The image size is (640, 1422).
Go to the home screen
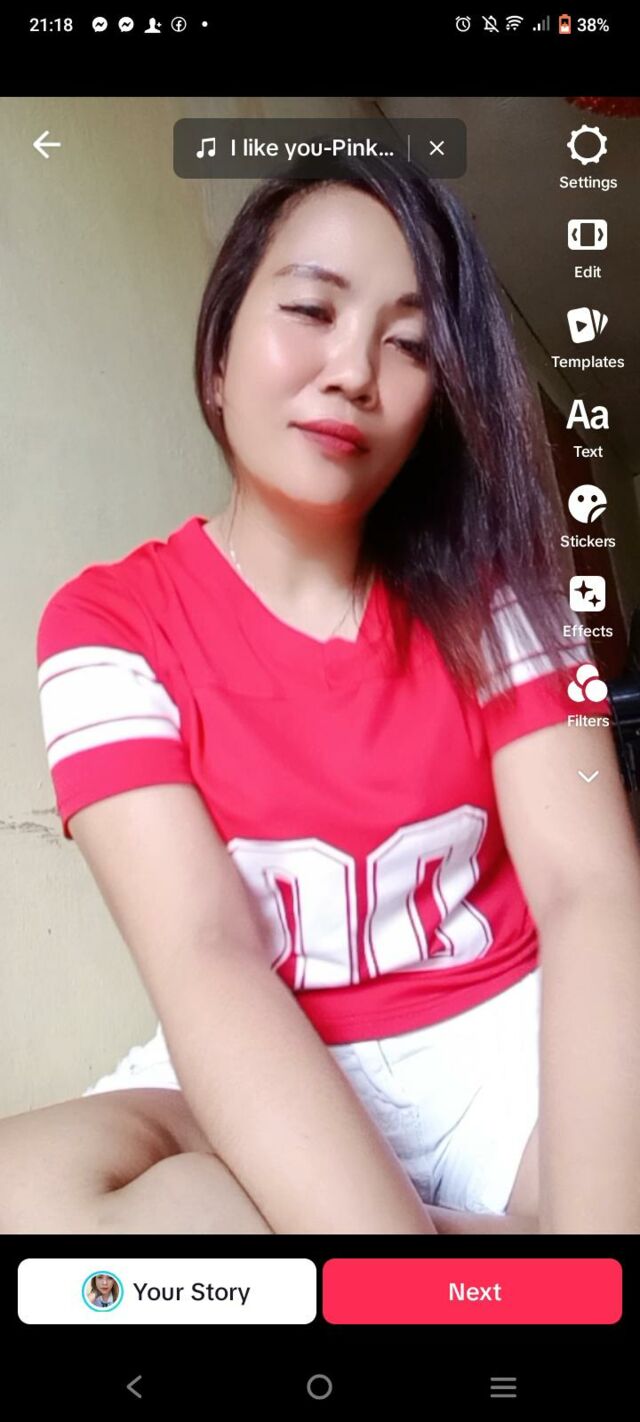click(x=319, y=1386)
